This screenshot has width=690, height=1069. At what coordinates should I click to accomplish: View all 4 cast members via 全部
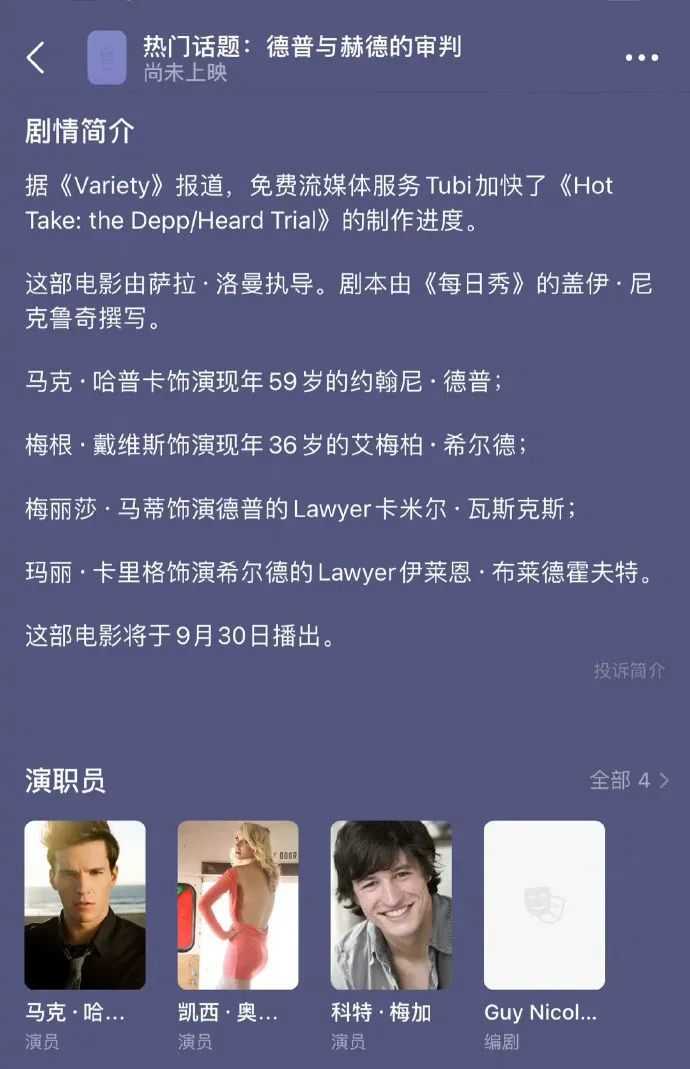(629, 779)
